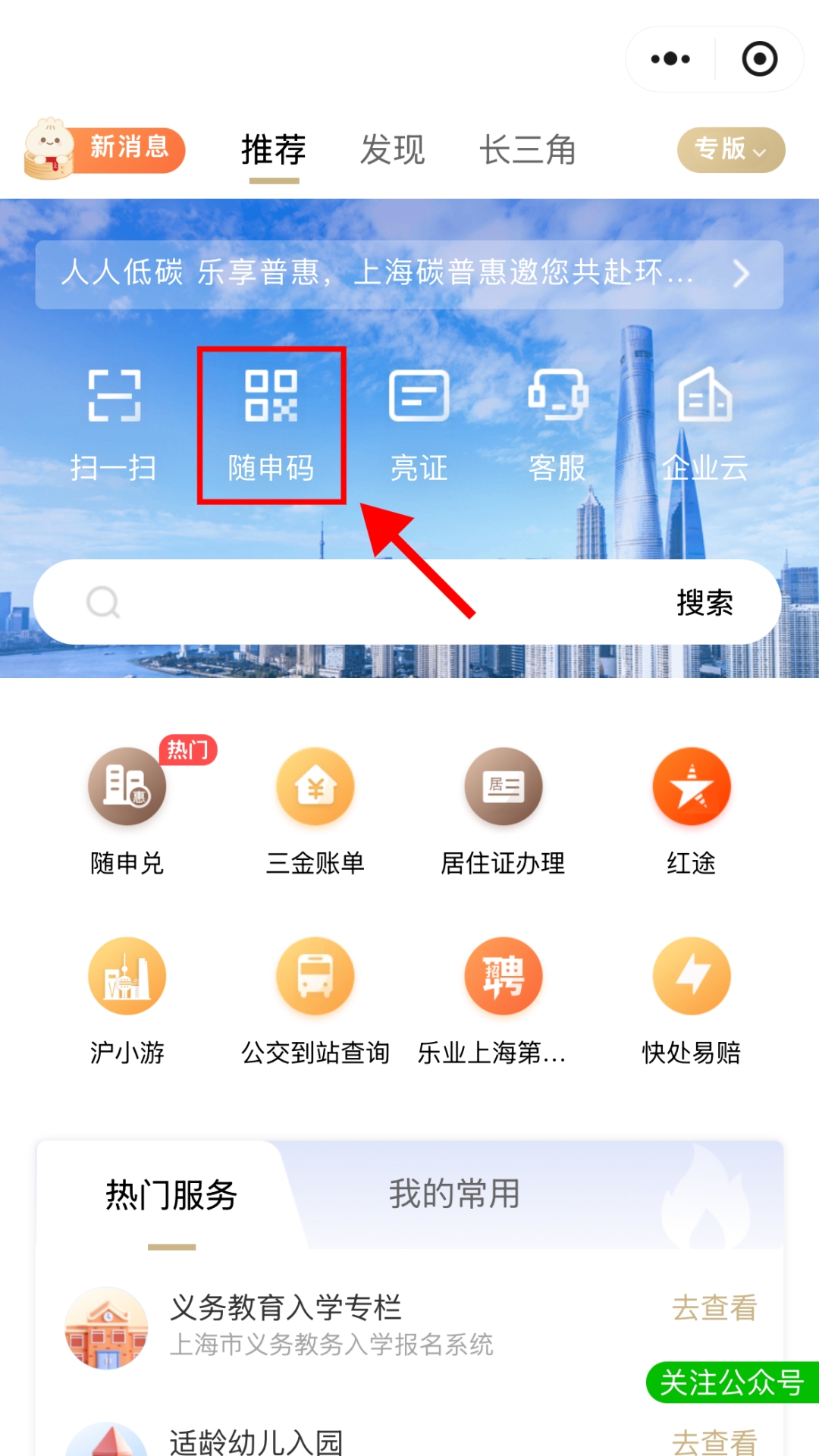Switch to the 长三角 tab
This screenshot has height=1456, width=819.
[527, 149]
